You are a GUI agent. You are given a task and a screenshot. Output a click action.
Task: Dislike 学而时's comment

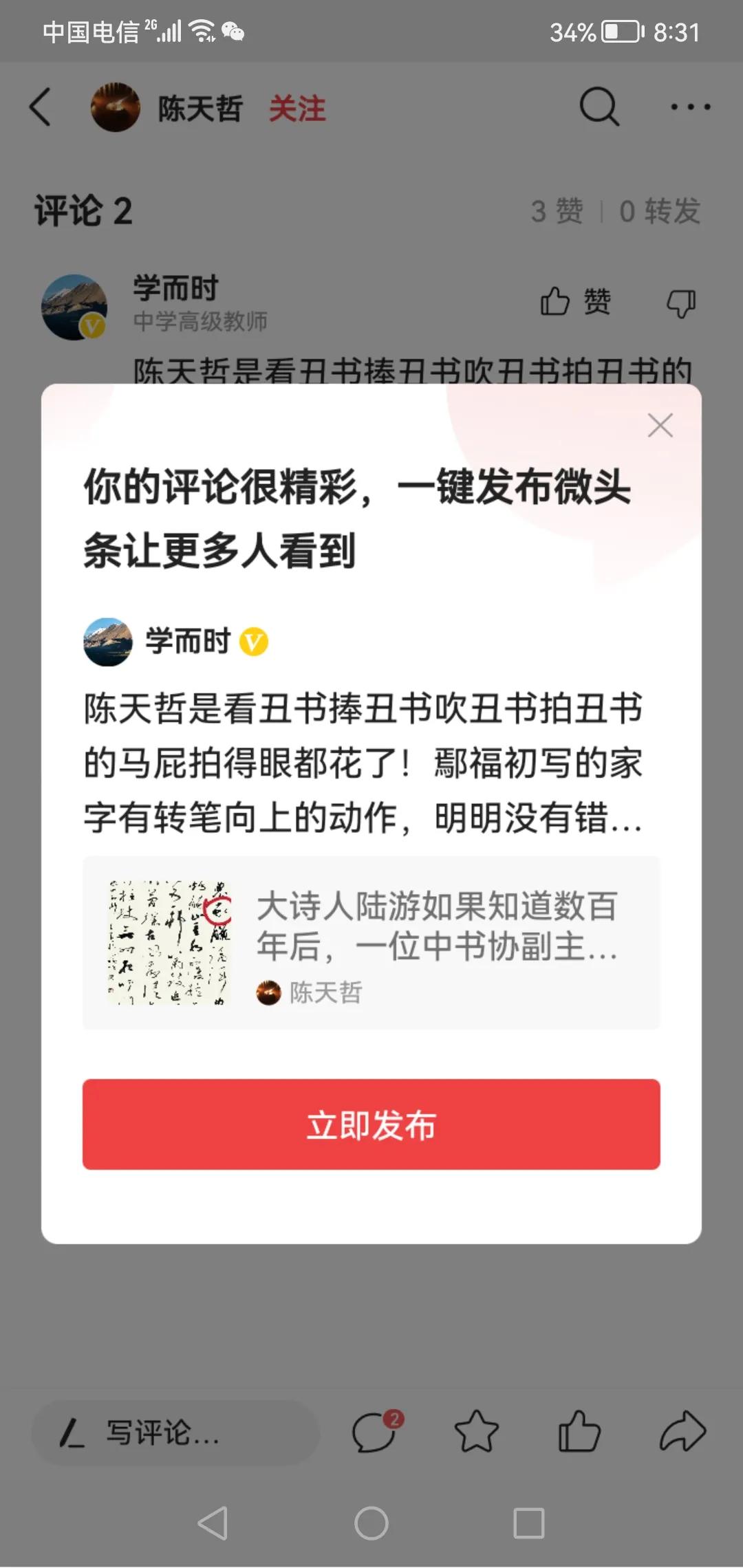pos(681,303)
